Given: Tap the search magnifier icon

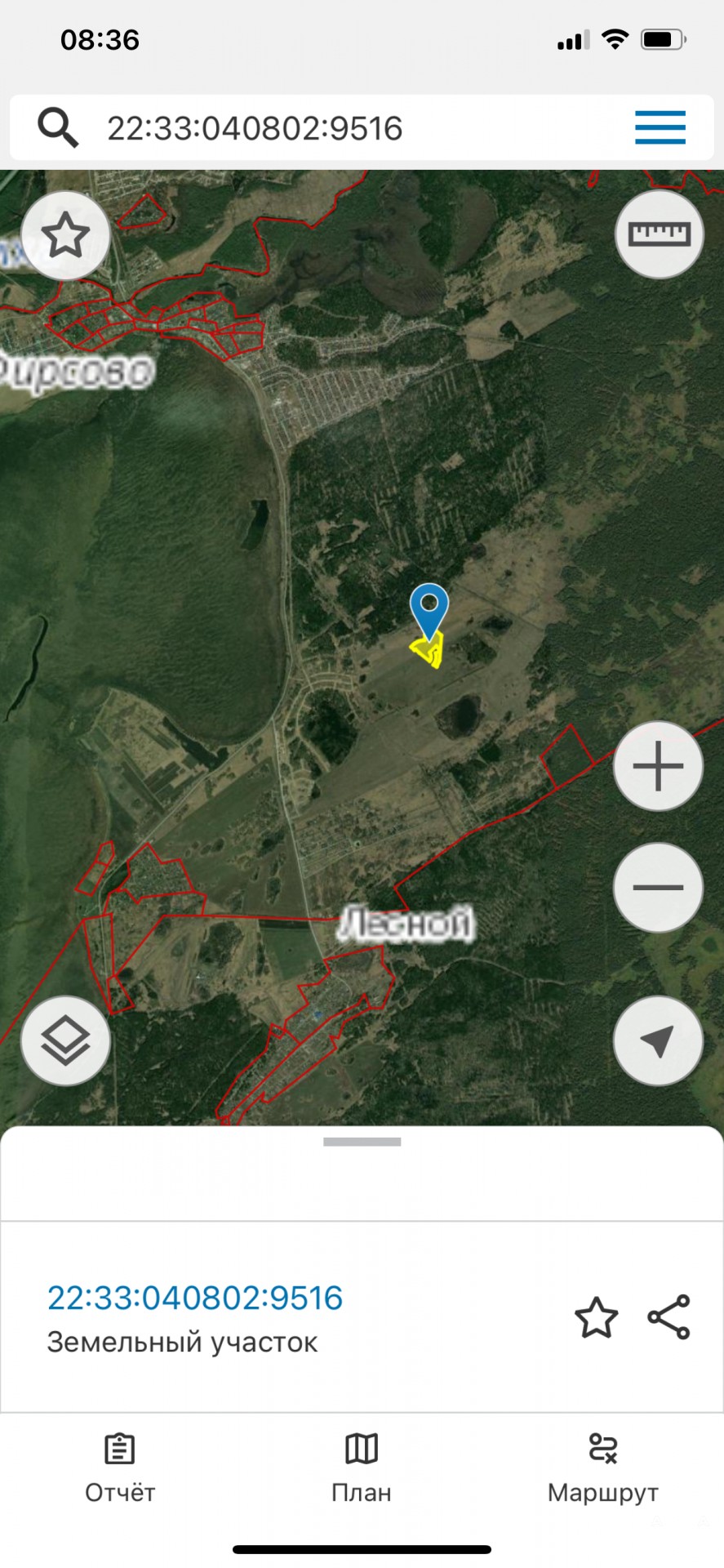Looking at the screenshot, I should click(x=58, y=128).
